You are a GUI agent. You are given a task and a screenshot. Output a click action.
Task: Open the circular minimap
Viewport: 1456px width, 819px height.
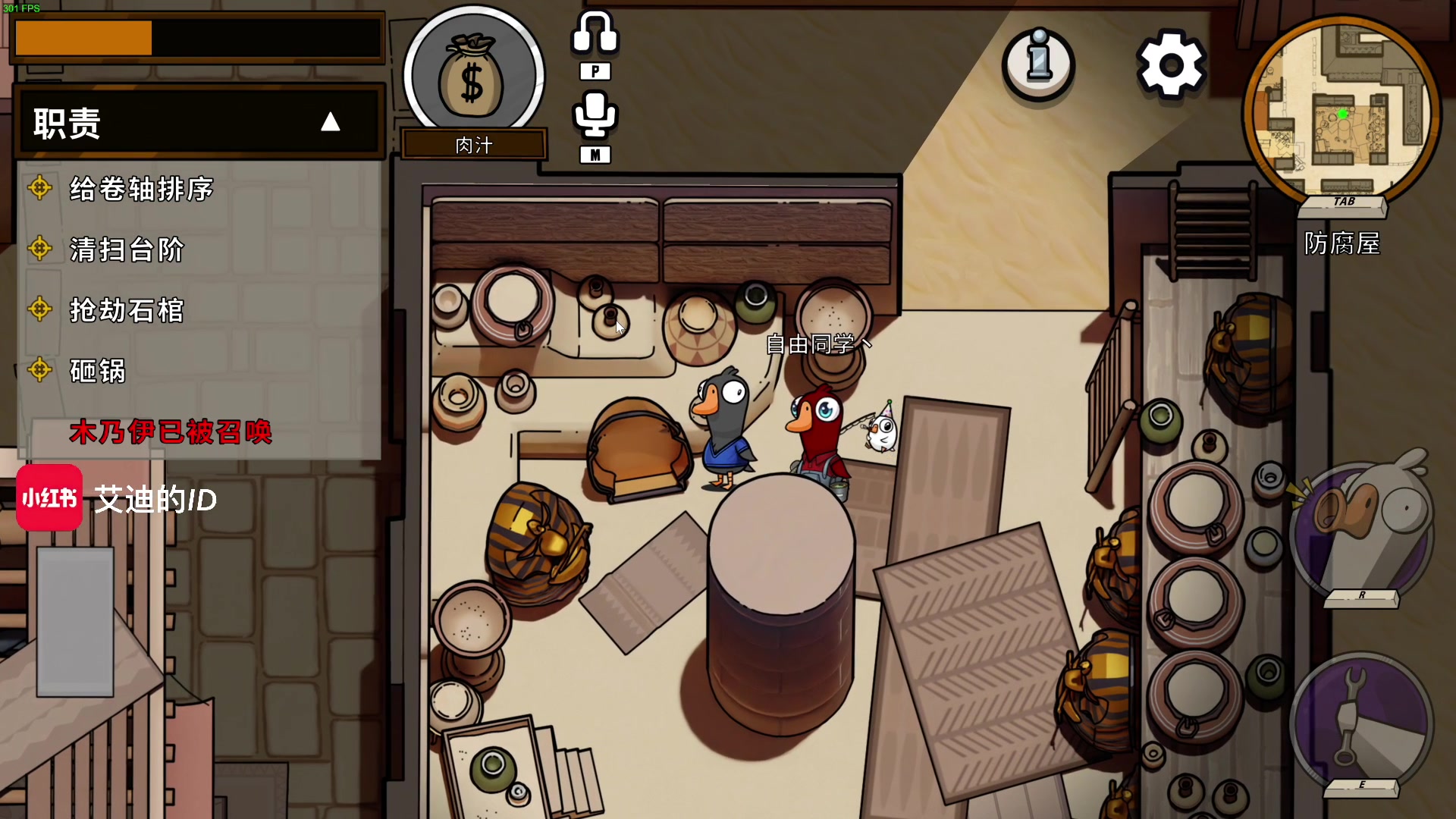[1341, 106]
